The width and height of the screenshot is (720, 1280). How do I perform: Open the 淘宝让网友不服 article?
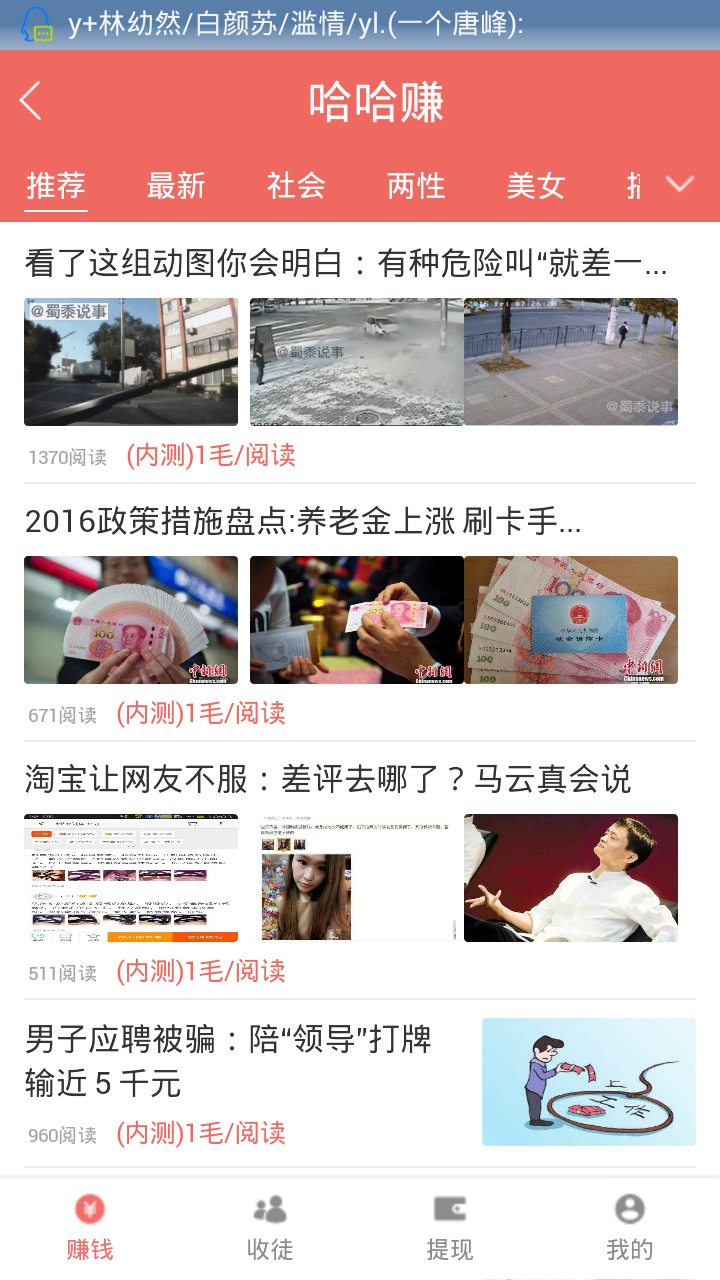[x=328, y=779]
